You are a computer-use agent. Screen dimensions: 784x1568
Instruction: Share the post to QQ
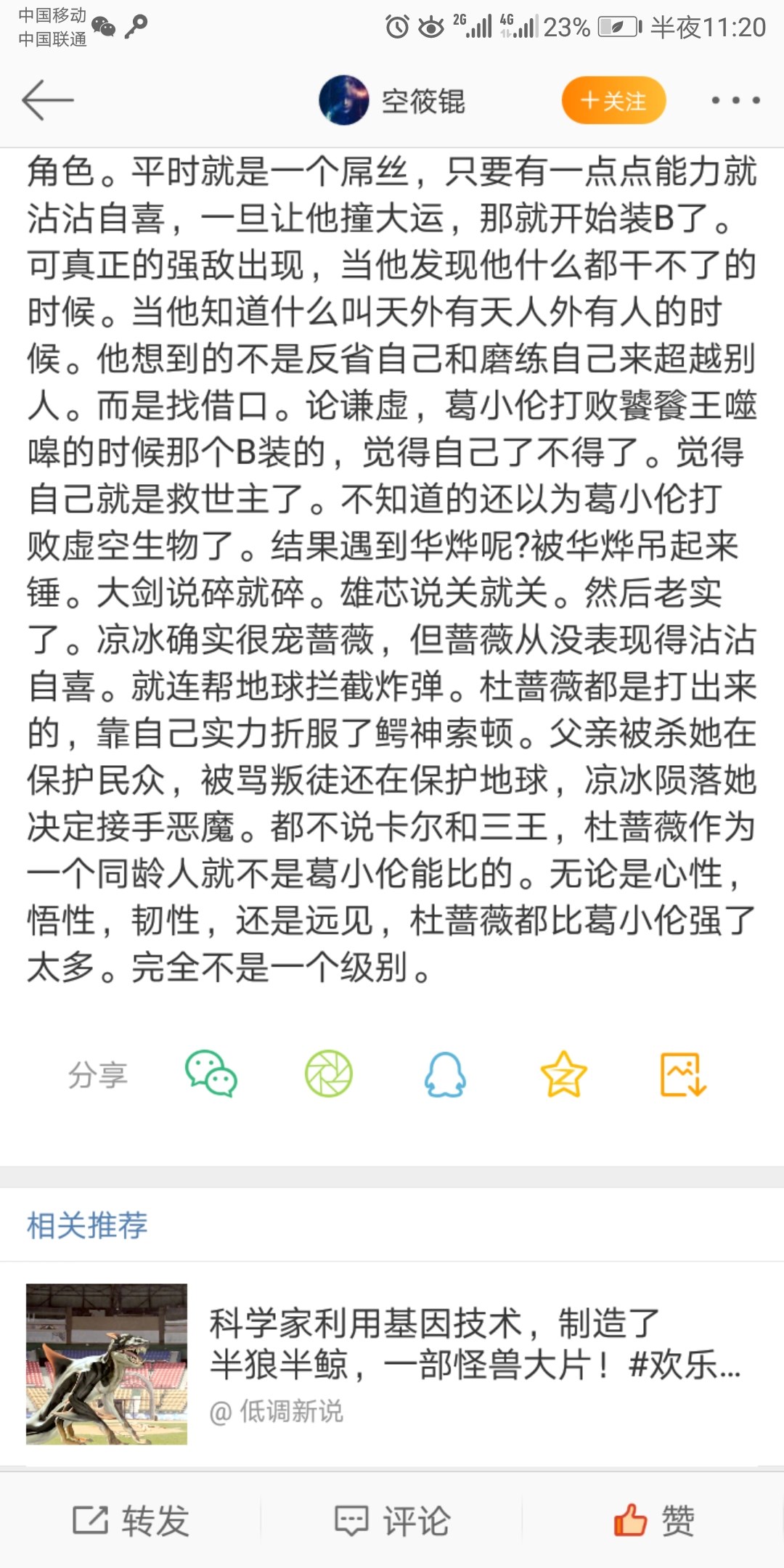tap(445, 1074)
